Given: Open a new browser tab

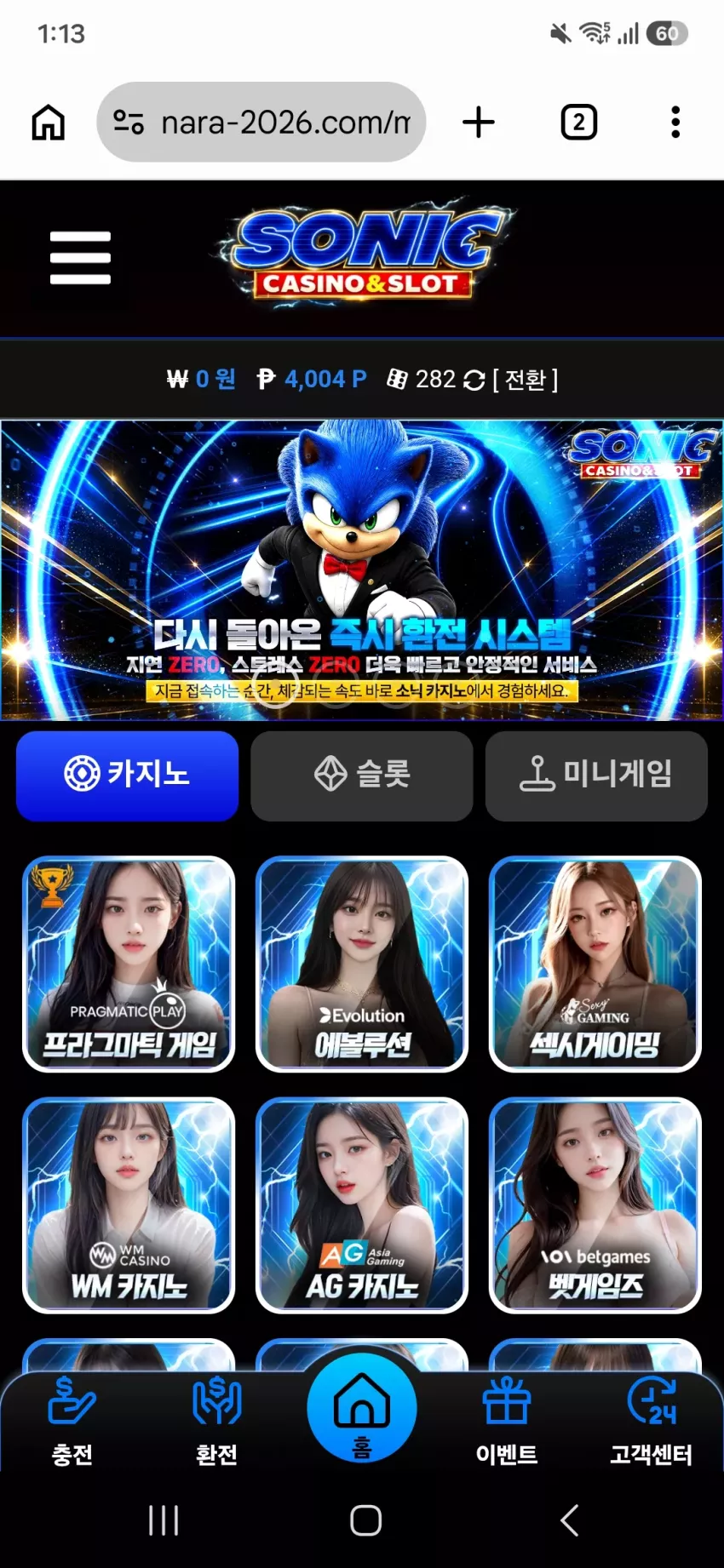Looking at the screenshot, I should (479, 122).
